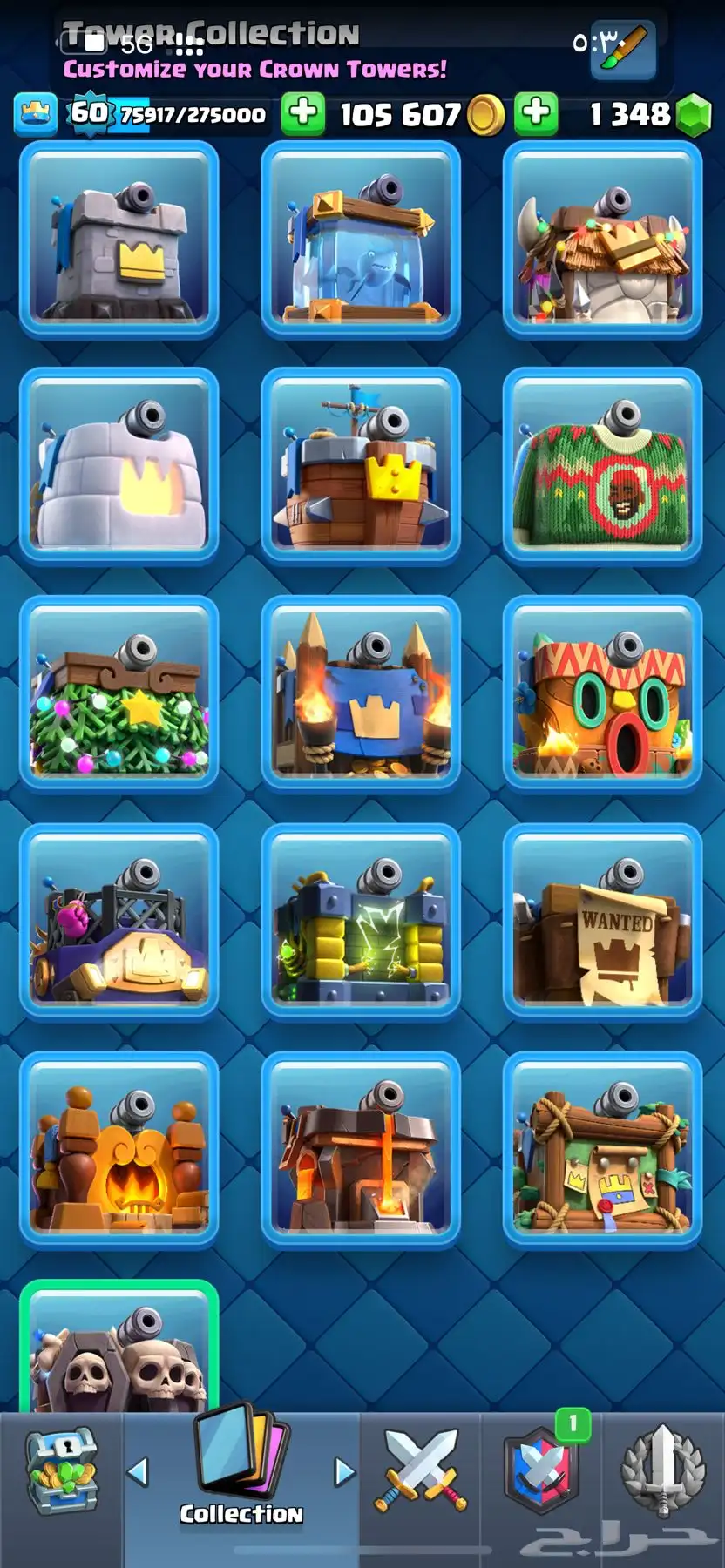Viewport: 725px width, 1568px height.
Task: Tap the green plus beside experience
Action: (302, 113)
